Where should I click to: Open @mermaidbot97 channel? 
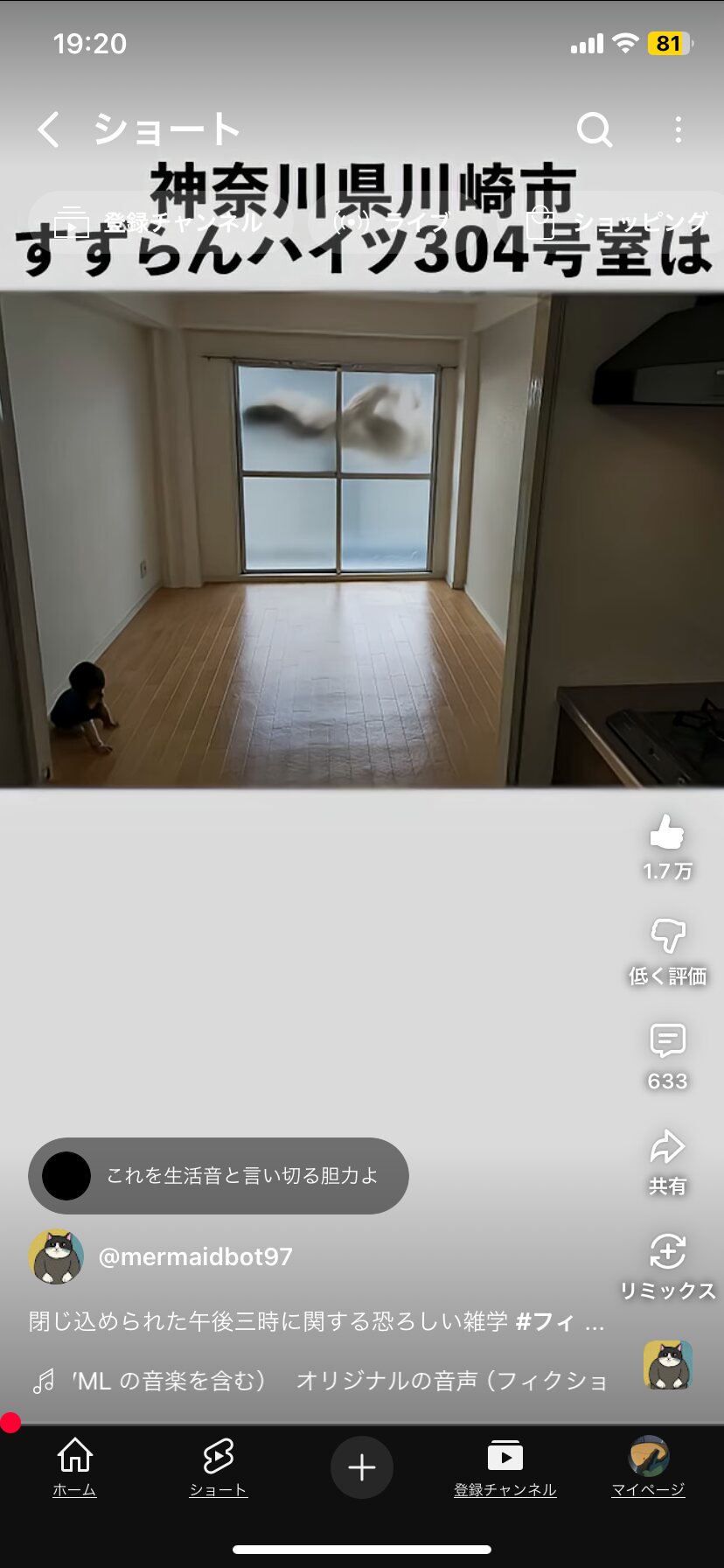195,1256
